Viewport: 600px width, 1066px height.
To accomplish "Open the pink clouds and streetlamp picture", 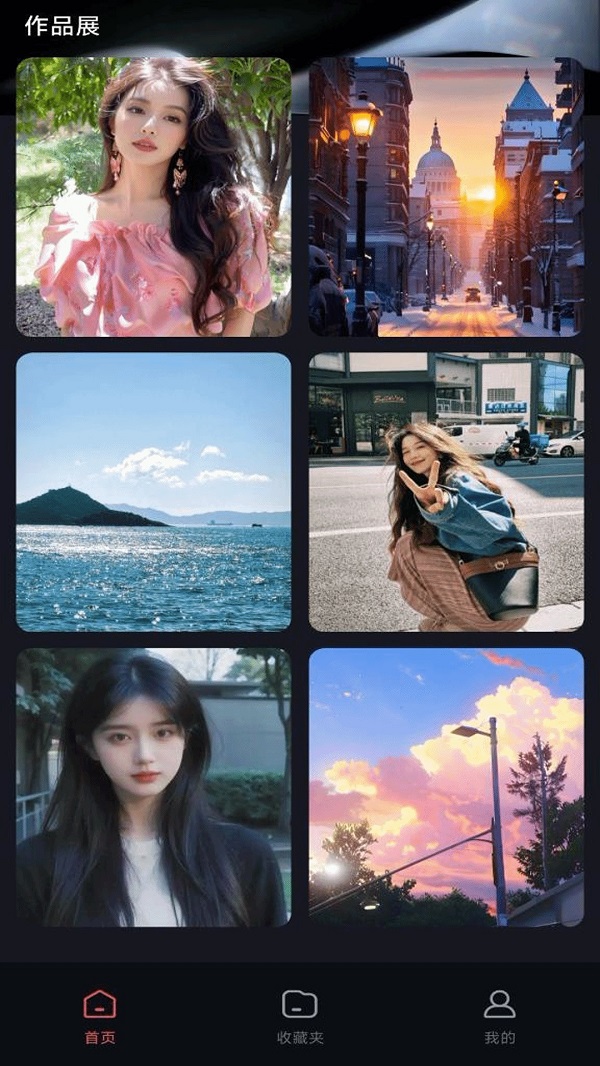I will [446, 787].
